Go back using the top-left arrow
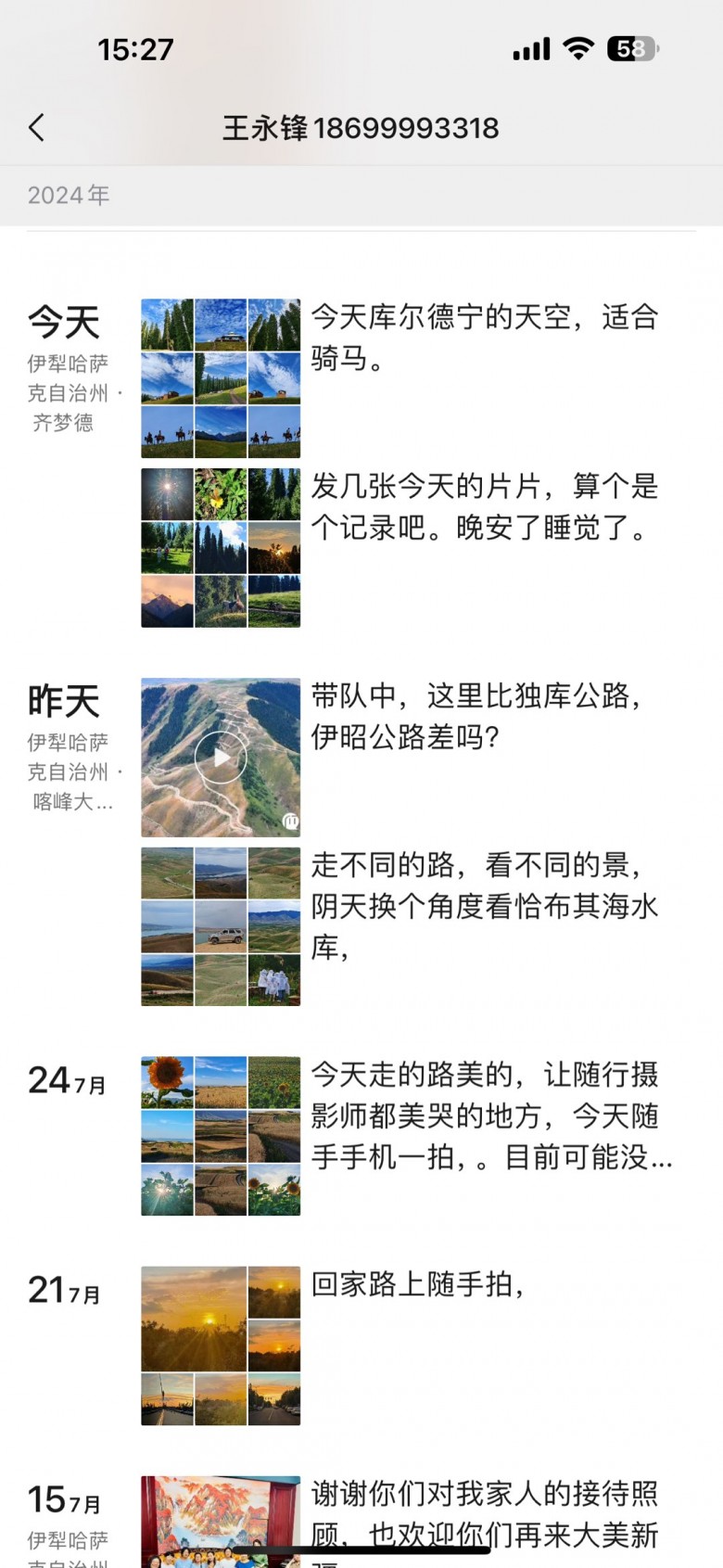Image resolution: width=723 pixels, height=1568 pixels. click(x=37, y=128)
